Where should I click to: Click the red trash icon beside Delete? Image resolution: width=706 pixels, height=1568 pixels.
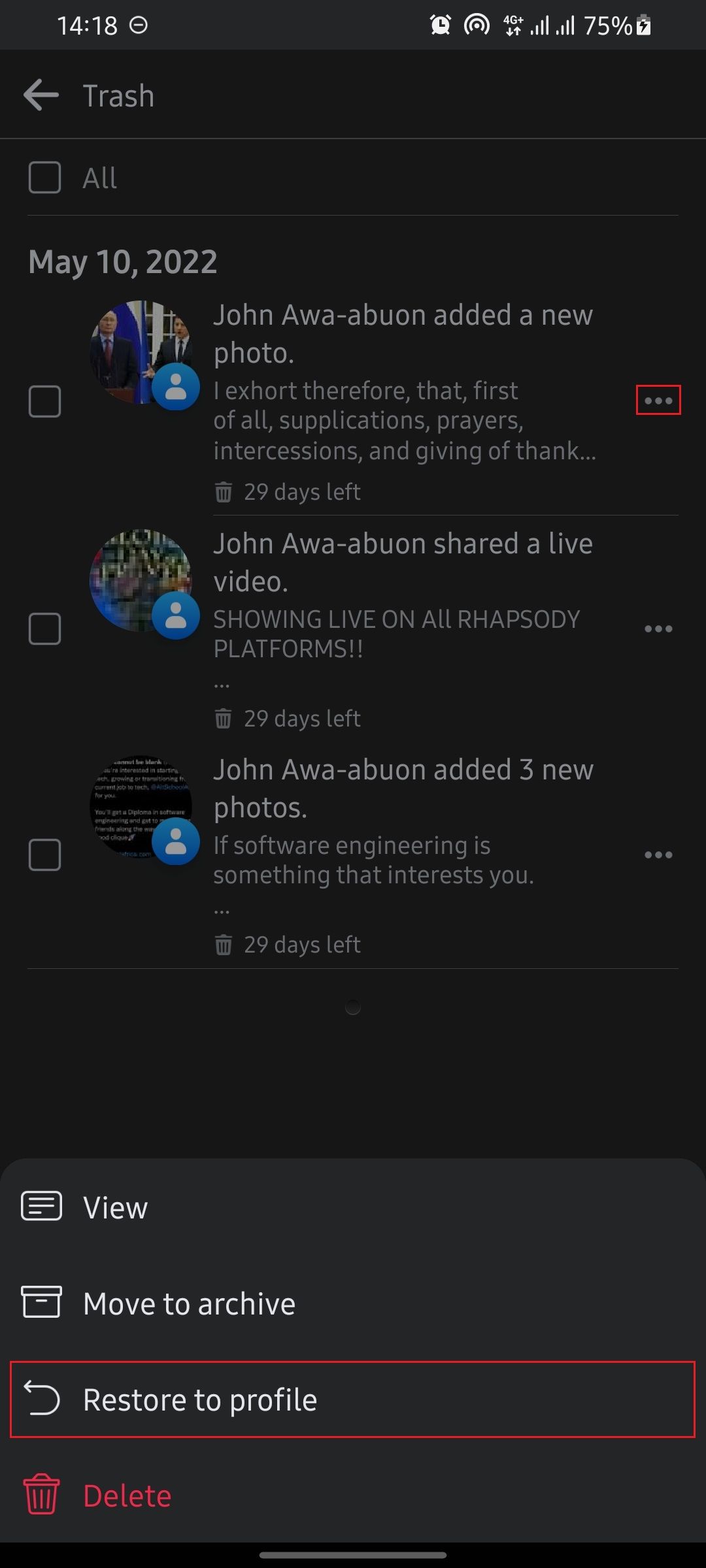point(41,1495)
